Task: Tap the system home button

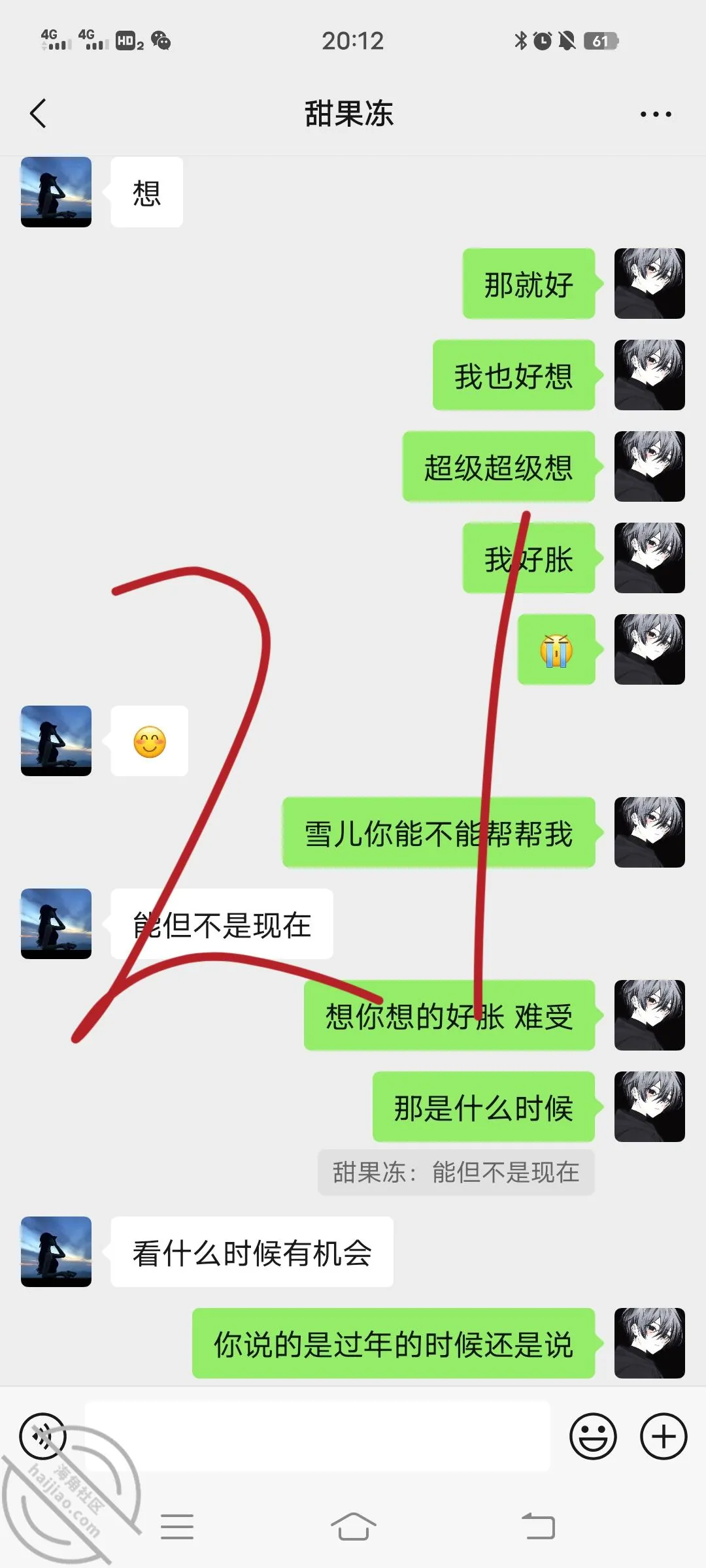Action: click(x=353, y=1527)
